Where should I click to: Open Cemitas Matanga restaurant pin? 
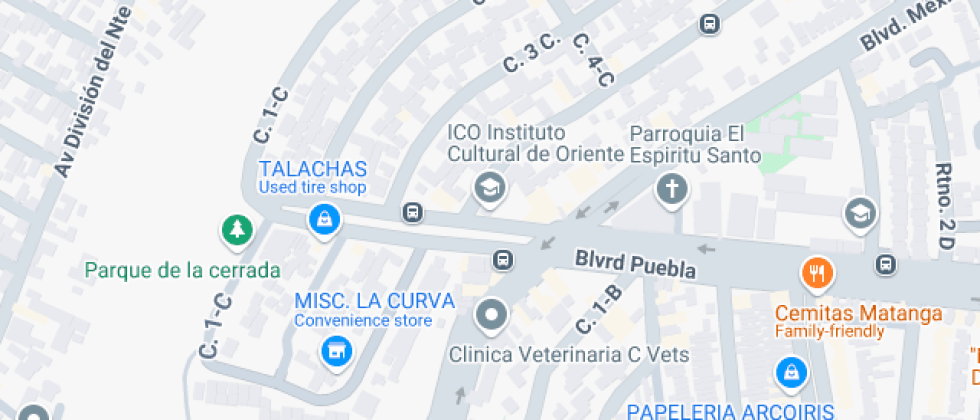[x=817, y=270]
